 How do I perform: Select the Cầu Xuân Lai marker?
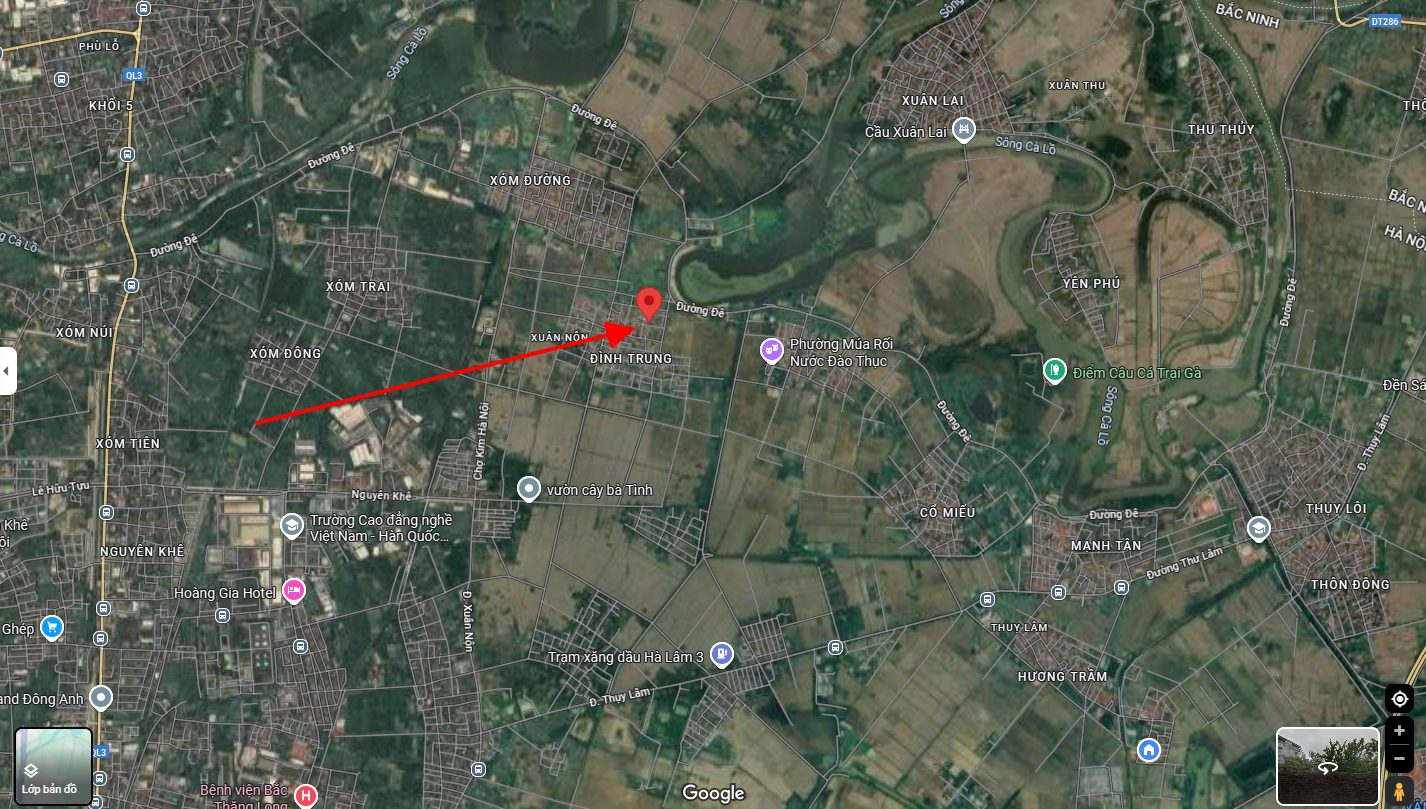964,130
